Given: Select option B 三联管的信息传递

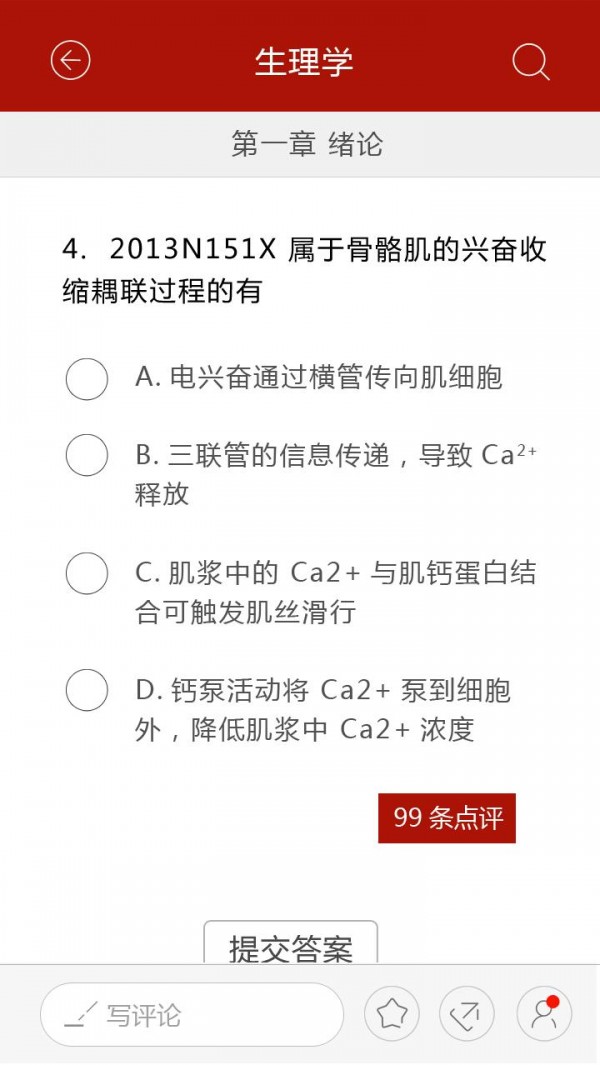Looking at the screenshot, I should point(87,456).
